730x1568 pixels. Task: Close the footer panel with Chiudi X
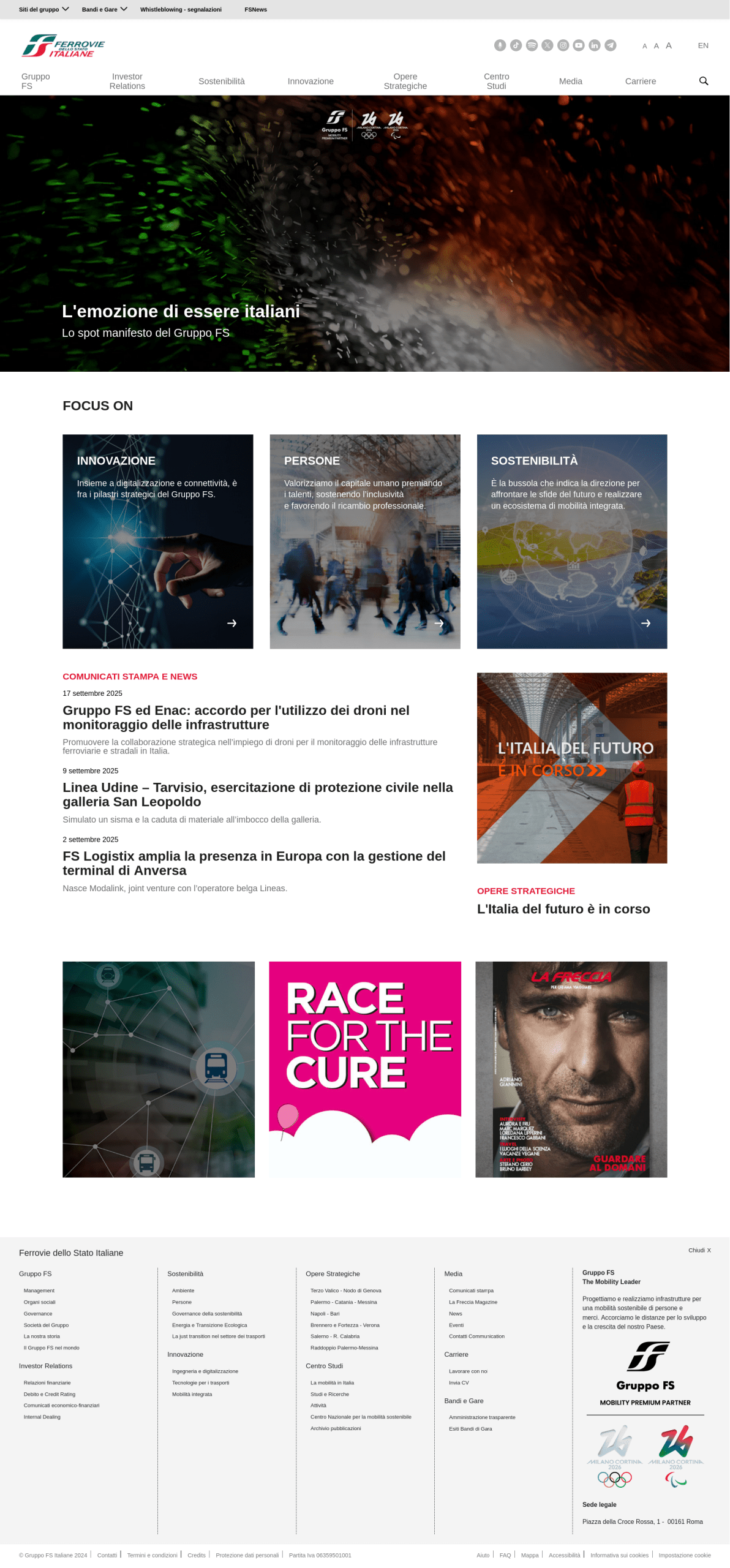coord(699,1250)
